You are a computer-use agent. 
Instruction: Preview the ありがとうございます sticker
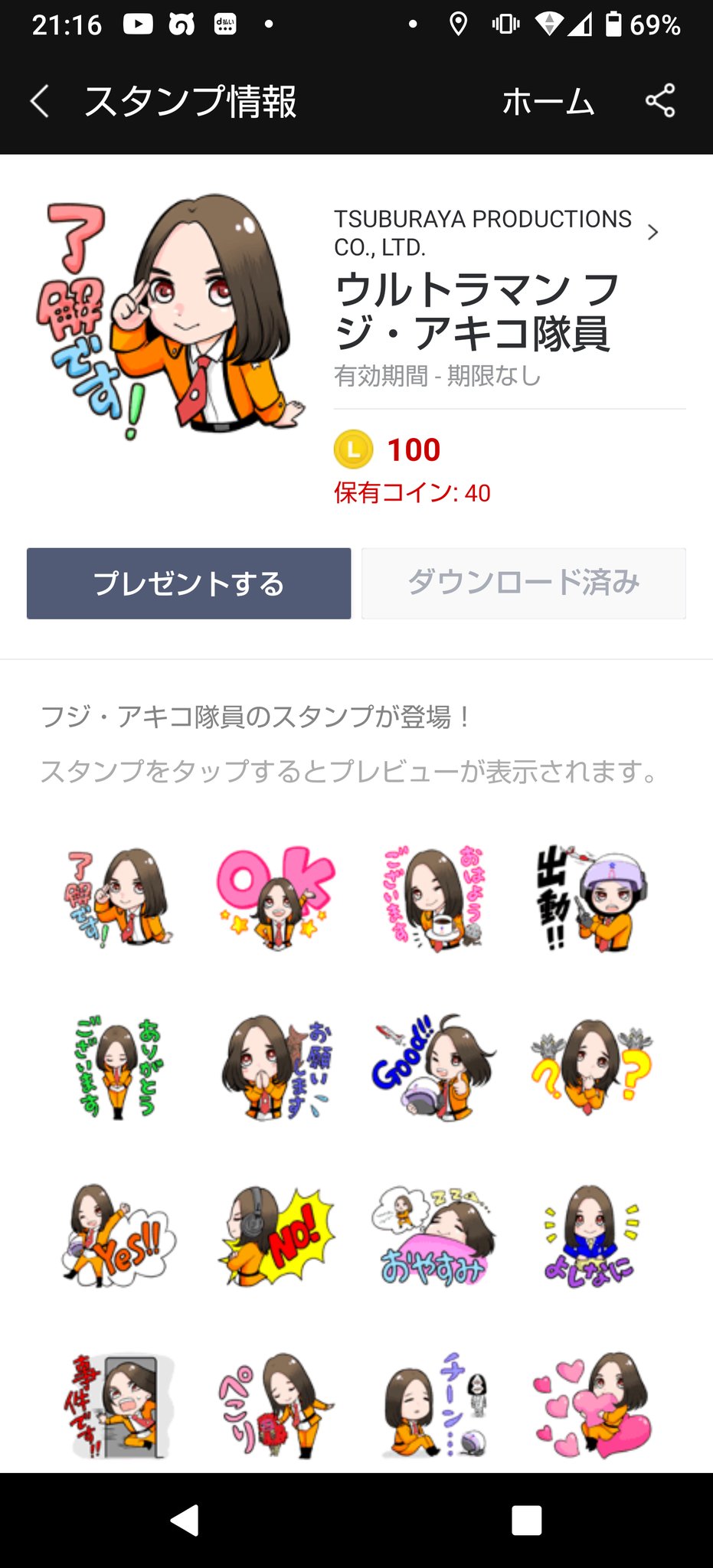(118, 1068)
